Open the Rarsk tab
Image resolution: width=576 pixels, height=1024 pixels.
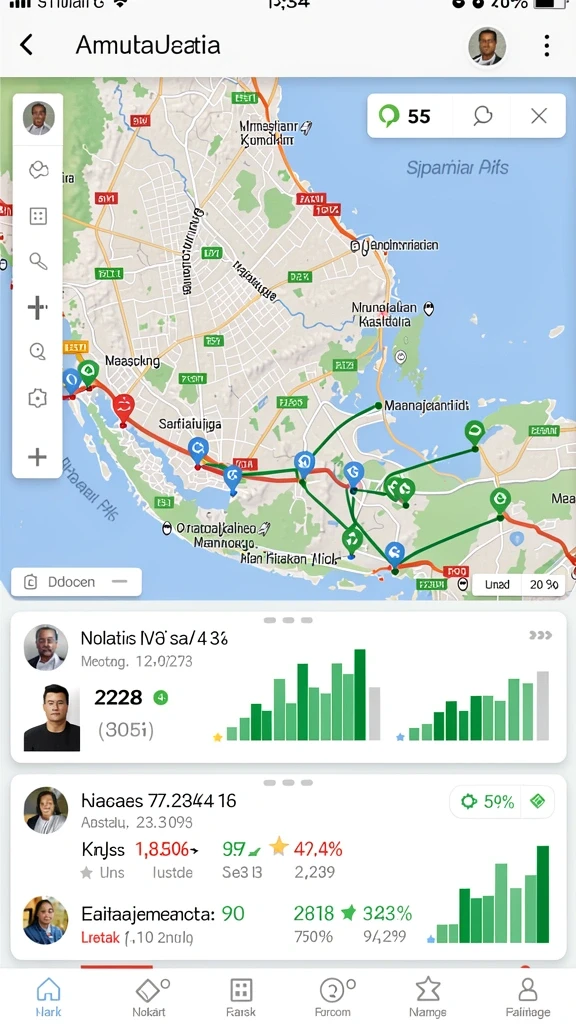241,997
